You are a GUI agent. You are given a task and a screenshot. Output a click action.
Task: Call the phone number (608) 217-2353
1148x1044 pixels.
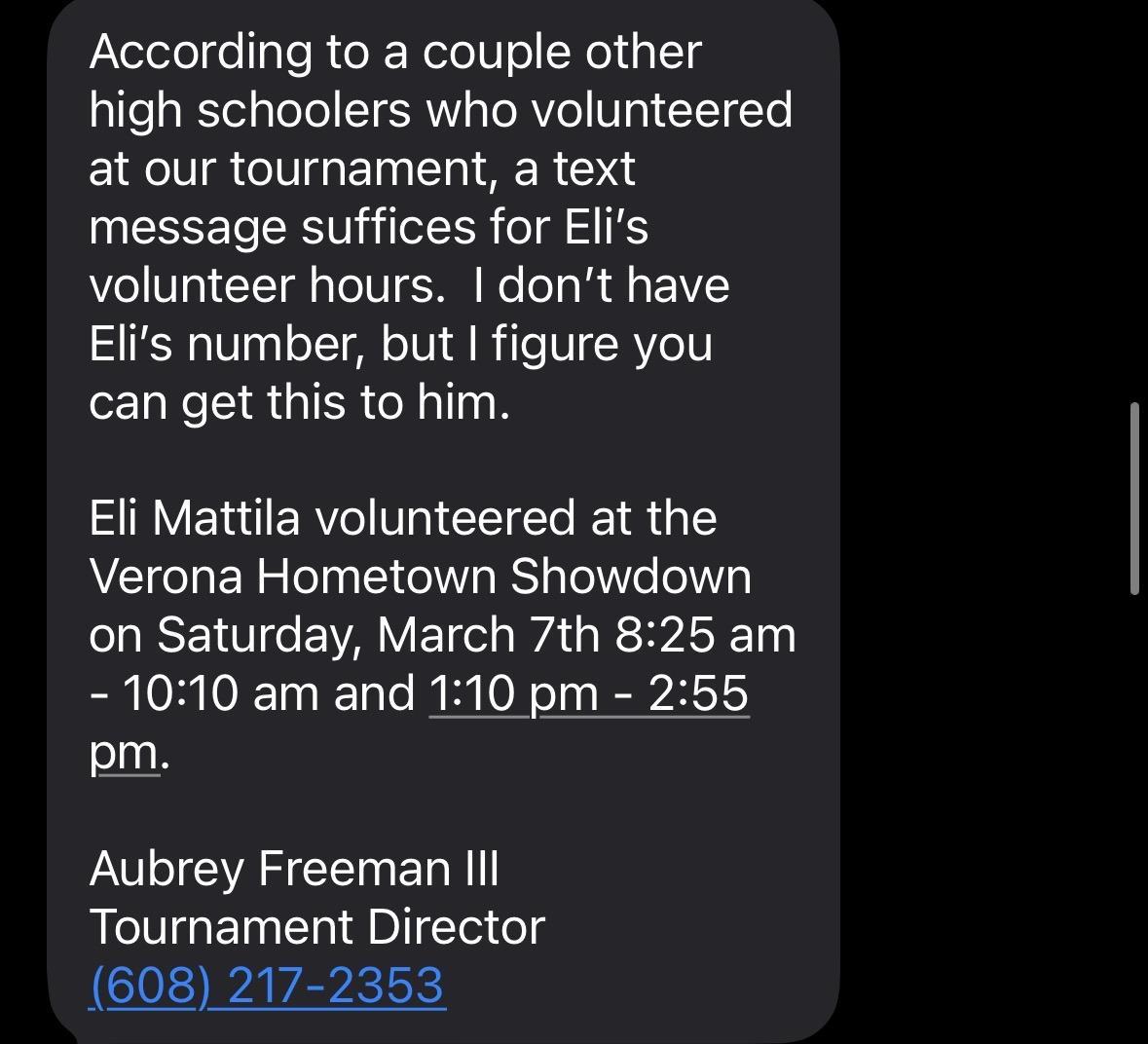click(x=267, y=985)
